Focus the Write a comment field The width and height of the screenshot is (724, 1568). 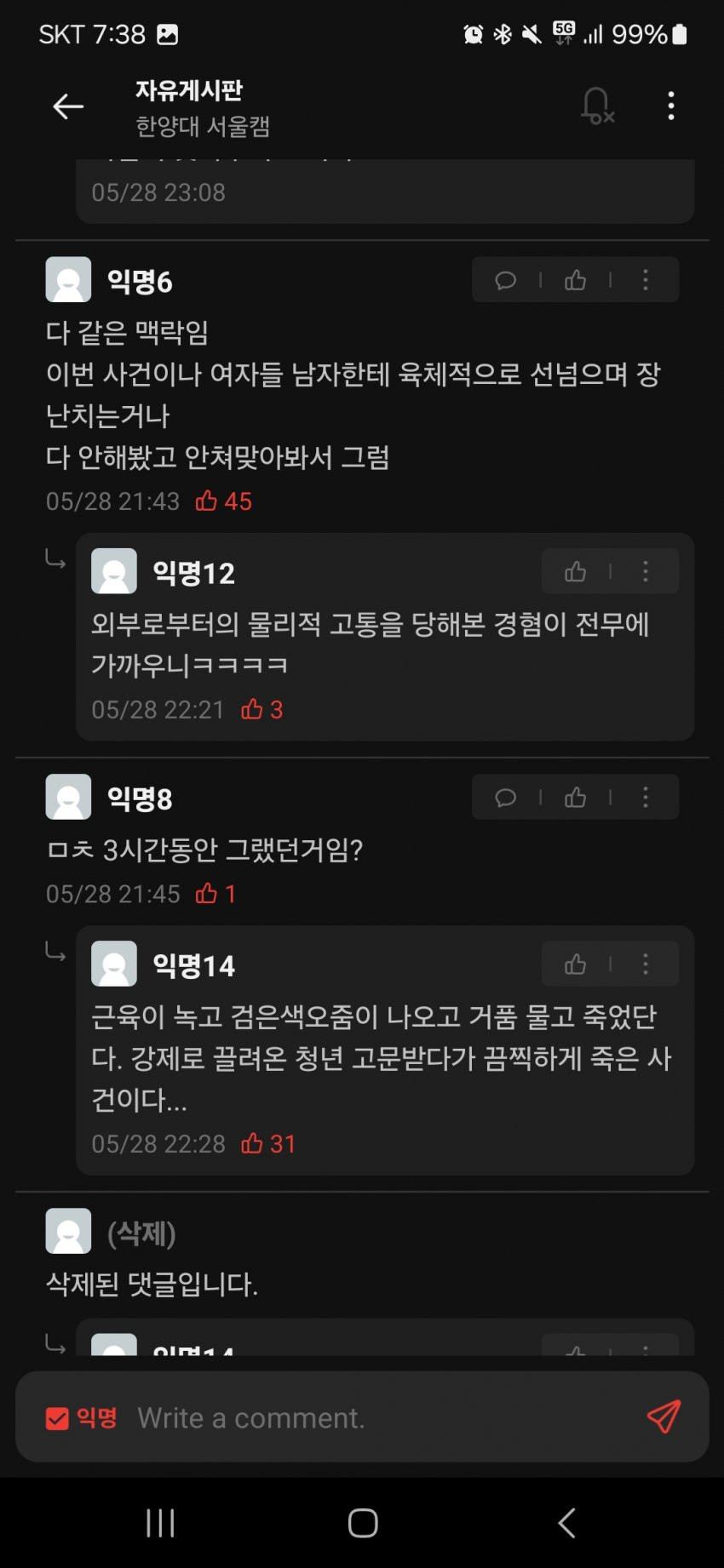375,1418
